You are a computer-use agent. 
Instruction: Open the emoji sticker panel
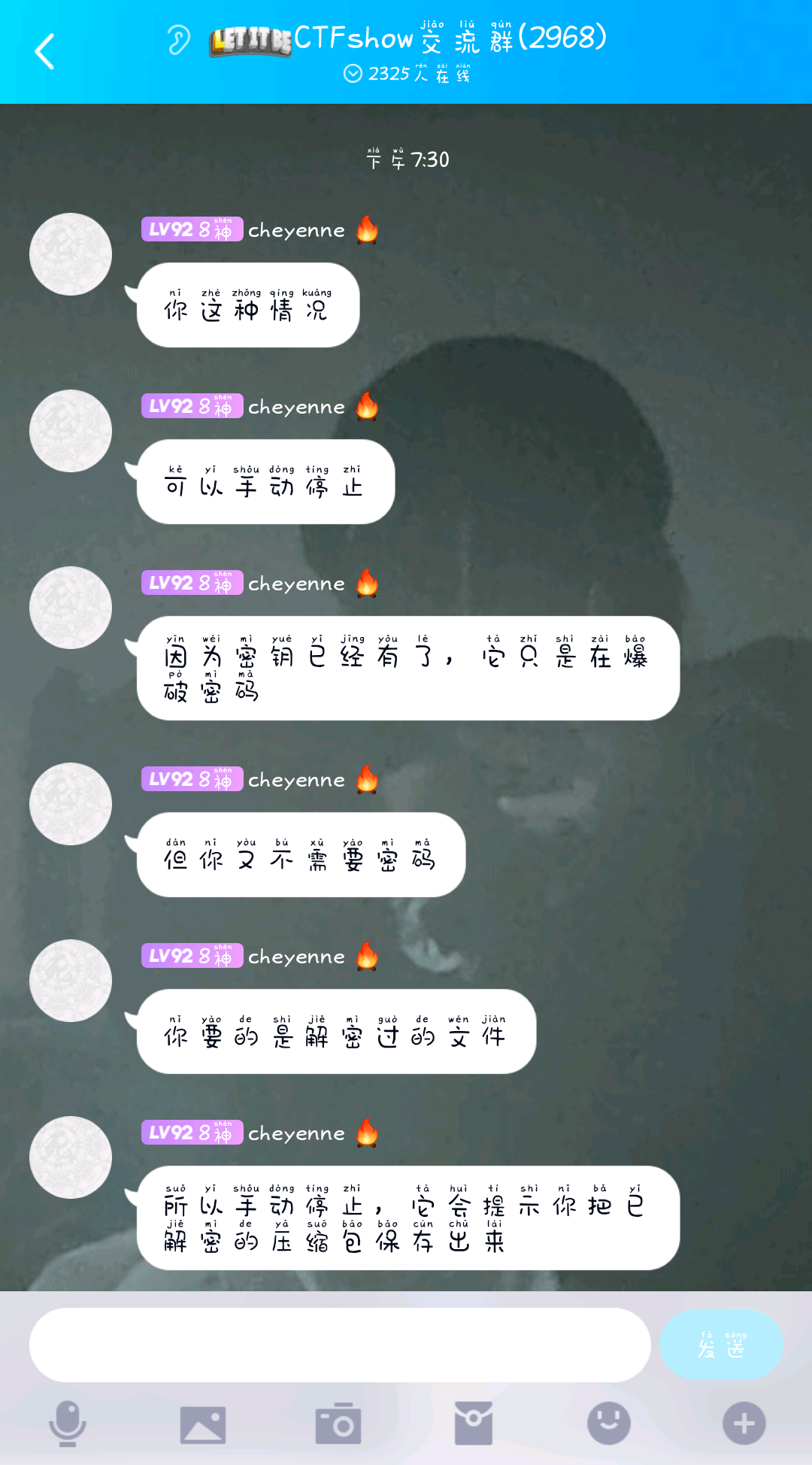click(609, 1424)
